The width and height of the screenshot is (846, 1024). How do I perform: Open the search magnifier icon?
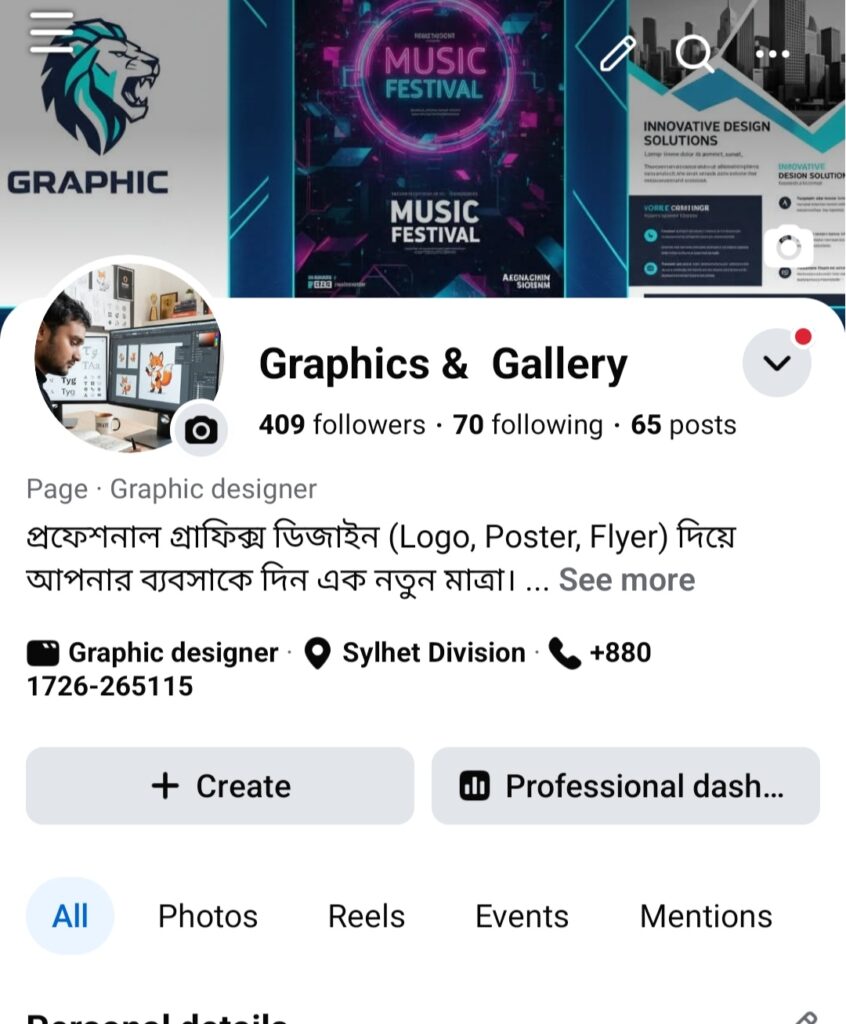[x=694, y=53]
